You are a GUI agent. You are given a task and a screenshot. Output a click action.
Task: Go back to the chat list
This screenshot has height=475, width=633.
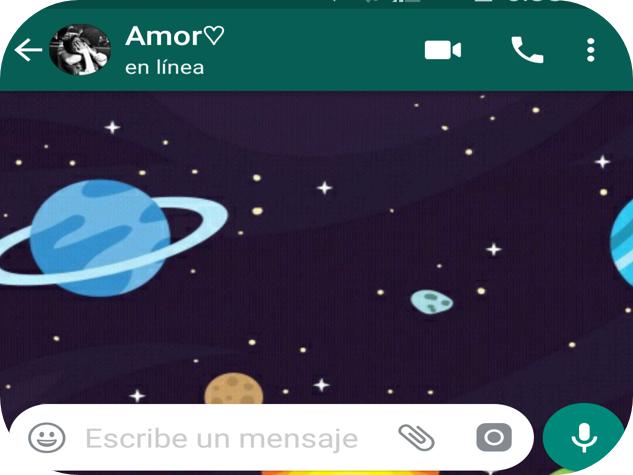27,50
